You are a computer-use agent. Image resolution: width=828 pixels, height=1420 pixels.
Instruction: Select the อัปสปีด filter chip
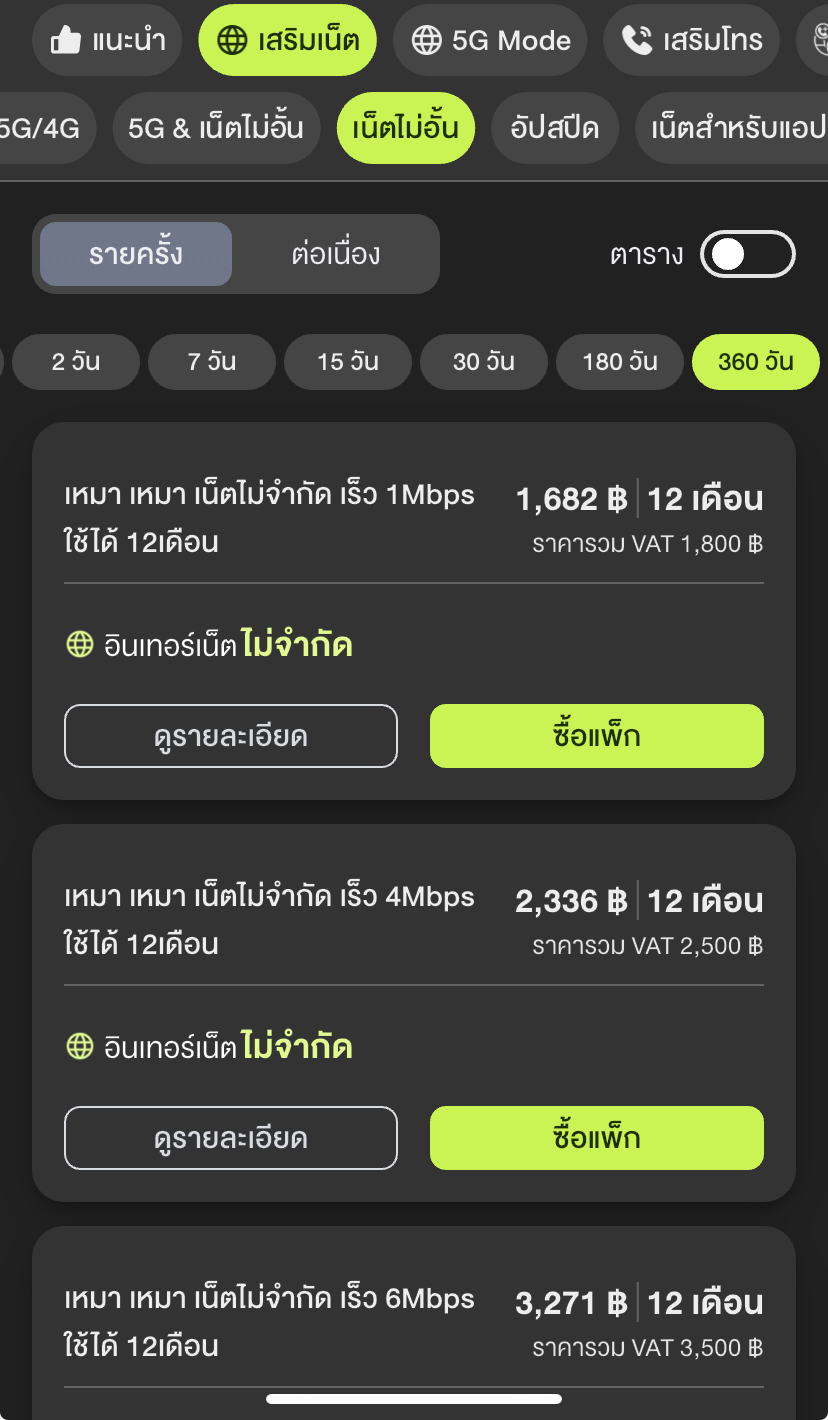tap(555, 129)
